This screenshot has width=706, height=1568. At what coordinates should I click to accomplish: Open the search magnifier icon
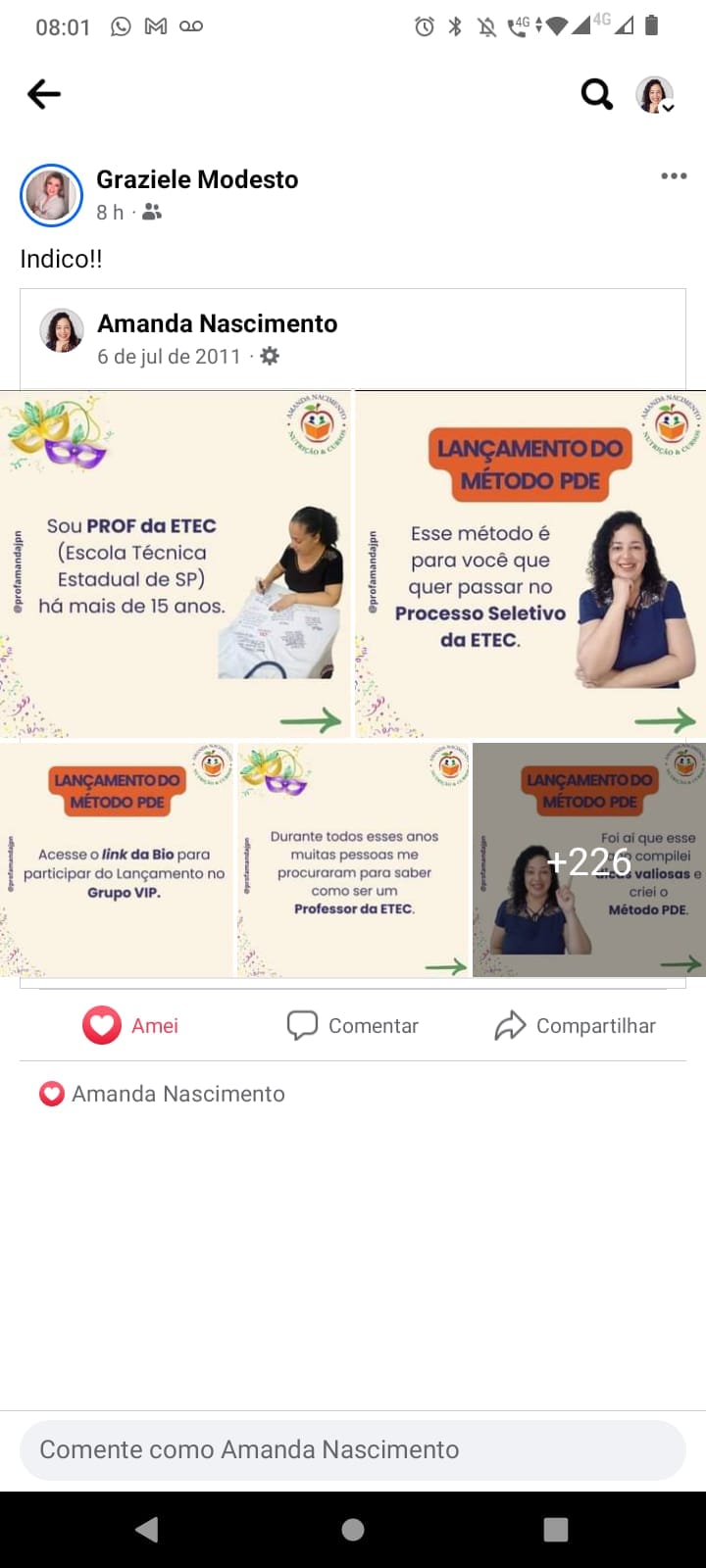(596, 94)
